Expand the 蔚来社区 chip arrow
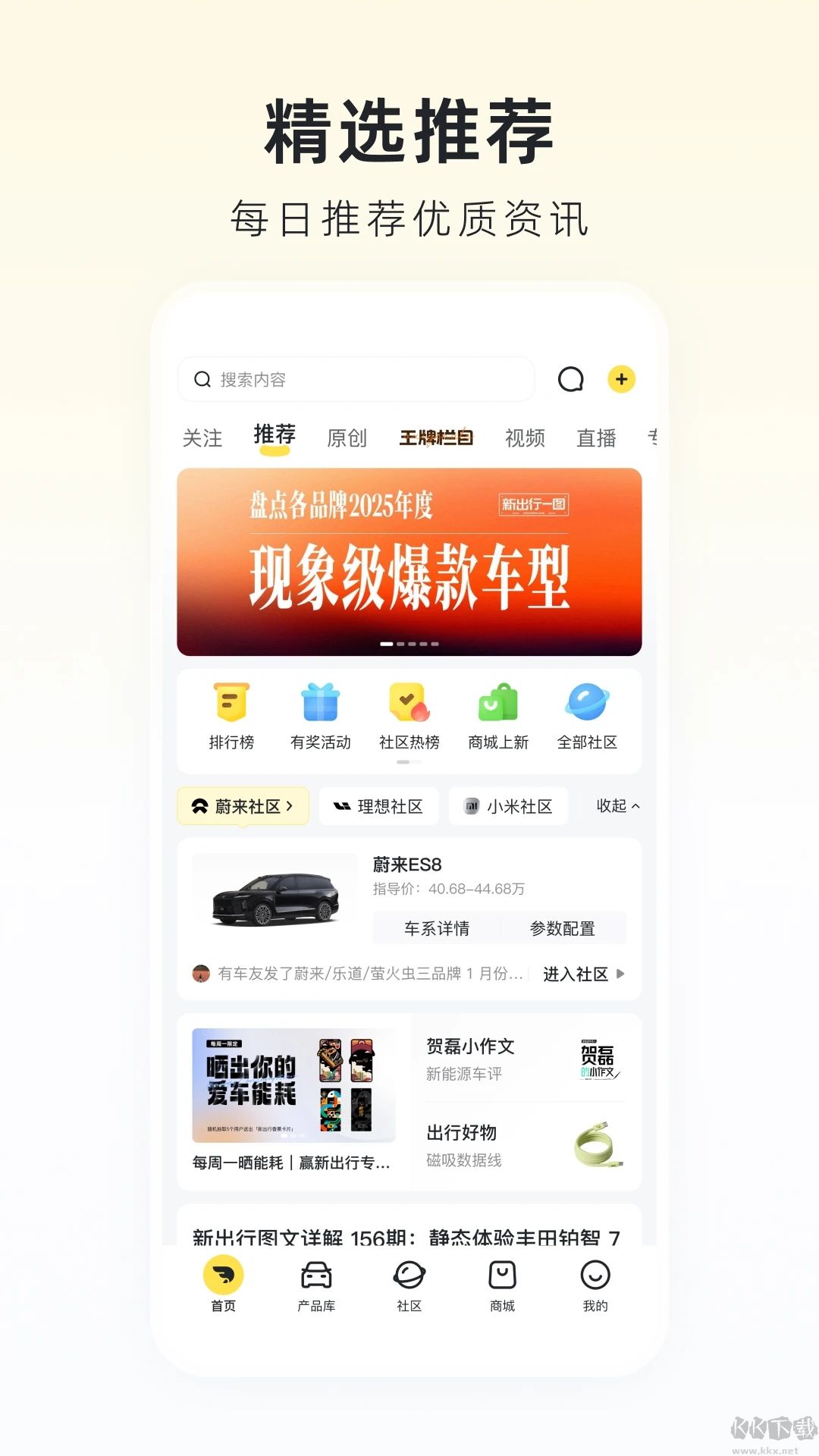Screen dimensions: 819x1456 pyautogui.click(x=290, y=808)
